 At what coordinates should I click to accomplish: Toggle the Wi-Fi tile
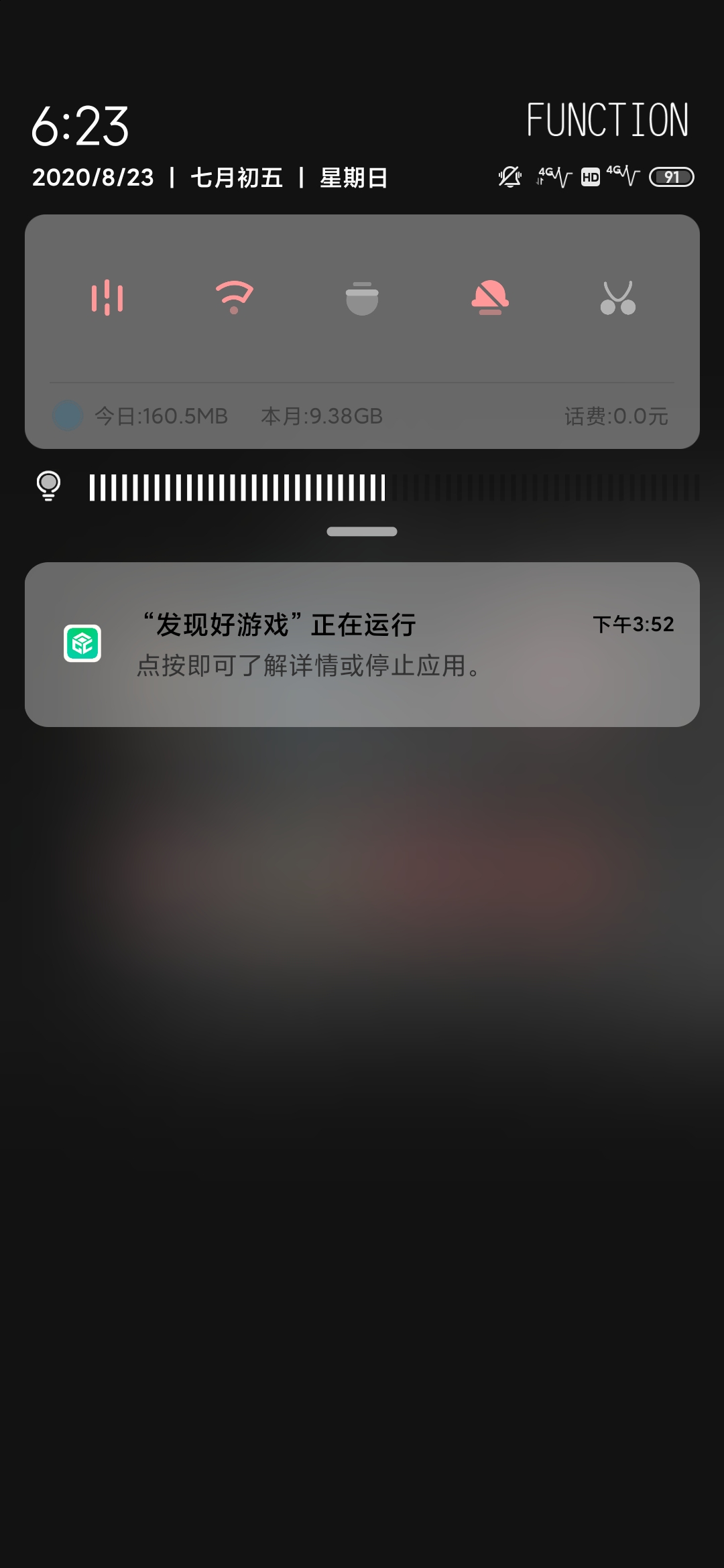[234, 298]
